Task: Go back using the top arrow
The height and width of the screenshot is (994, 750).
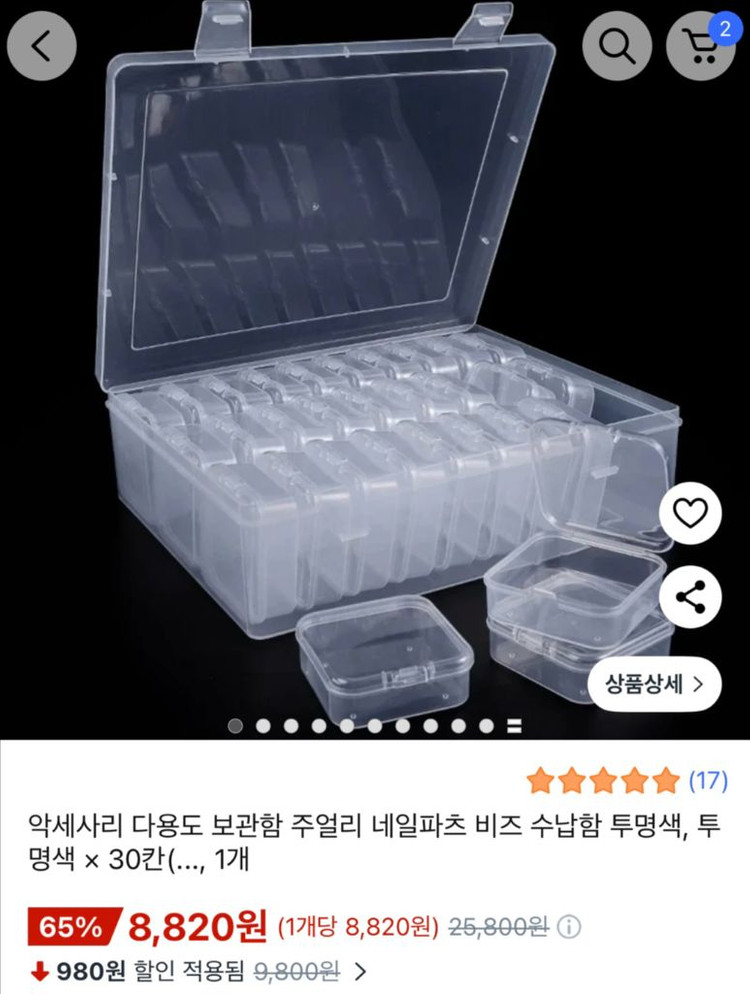Action: point(42,46)
